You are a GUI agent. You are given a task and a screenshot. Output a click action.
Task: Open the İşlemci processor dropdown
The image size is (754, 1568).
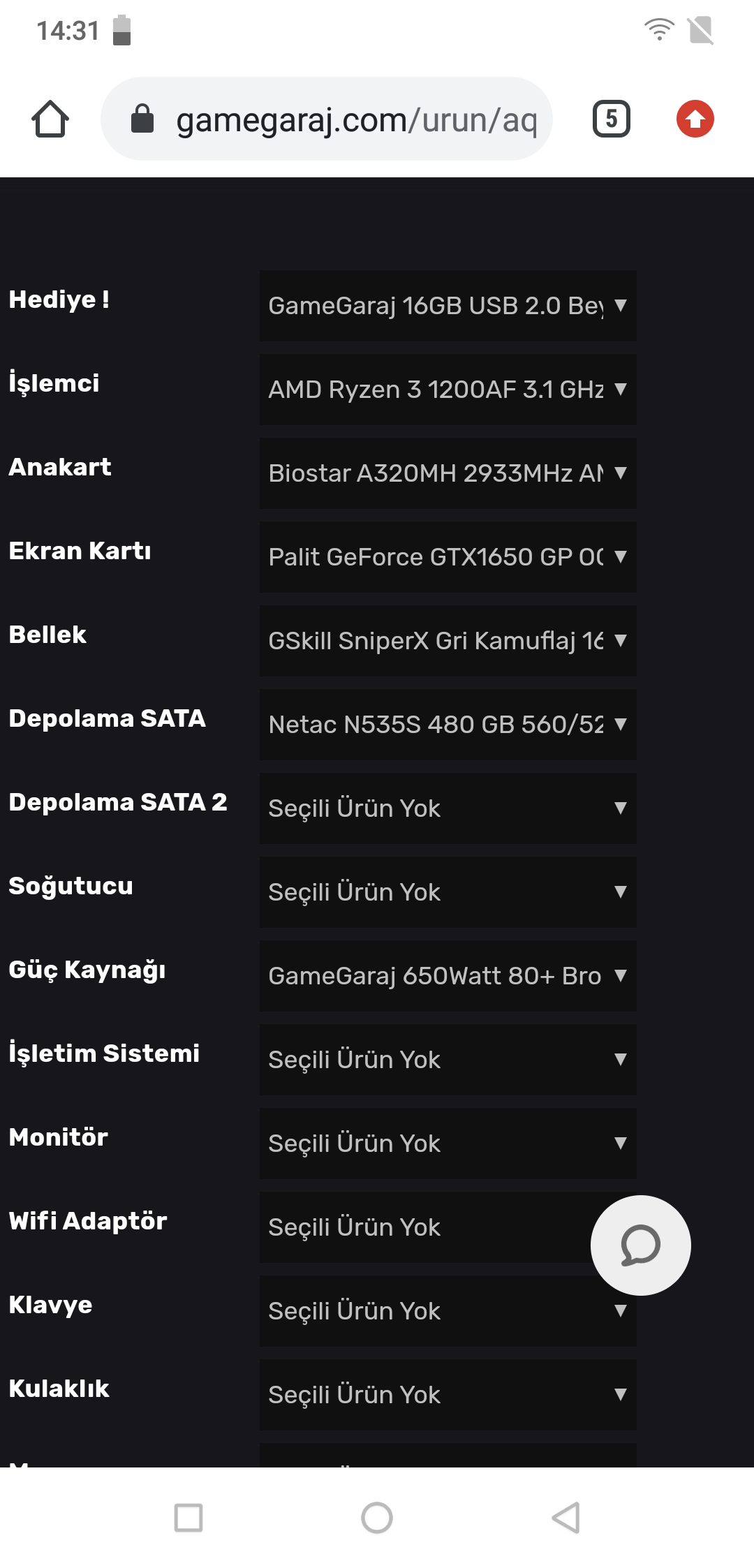[448, 390]
